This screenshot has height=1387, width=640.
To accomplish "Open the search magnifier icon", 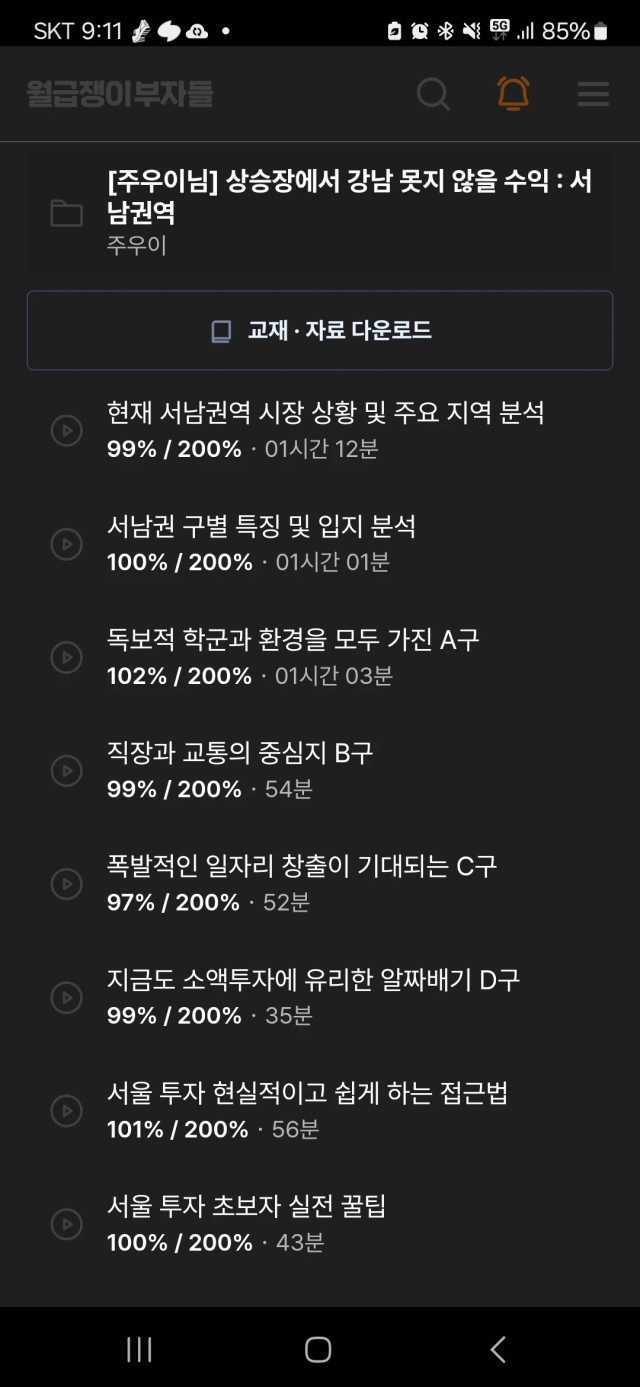I will (x=433, y=94).
